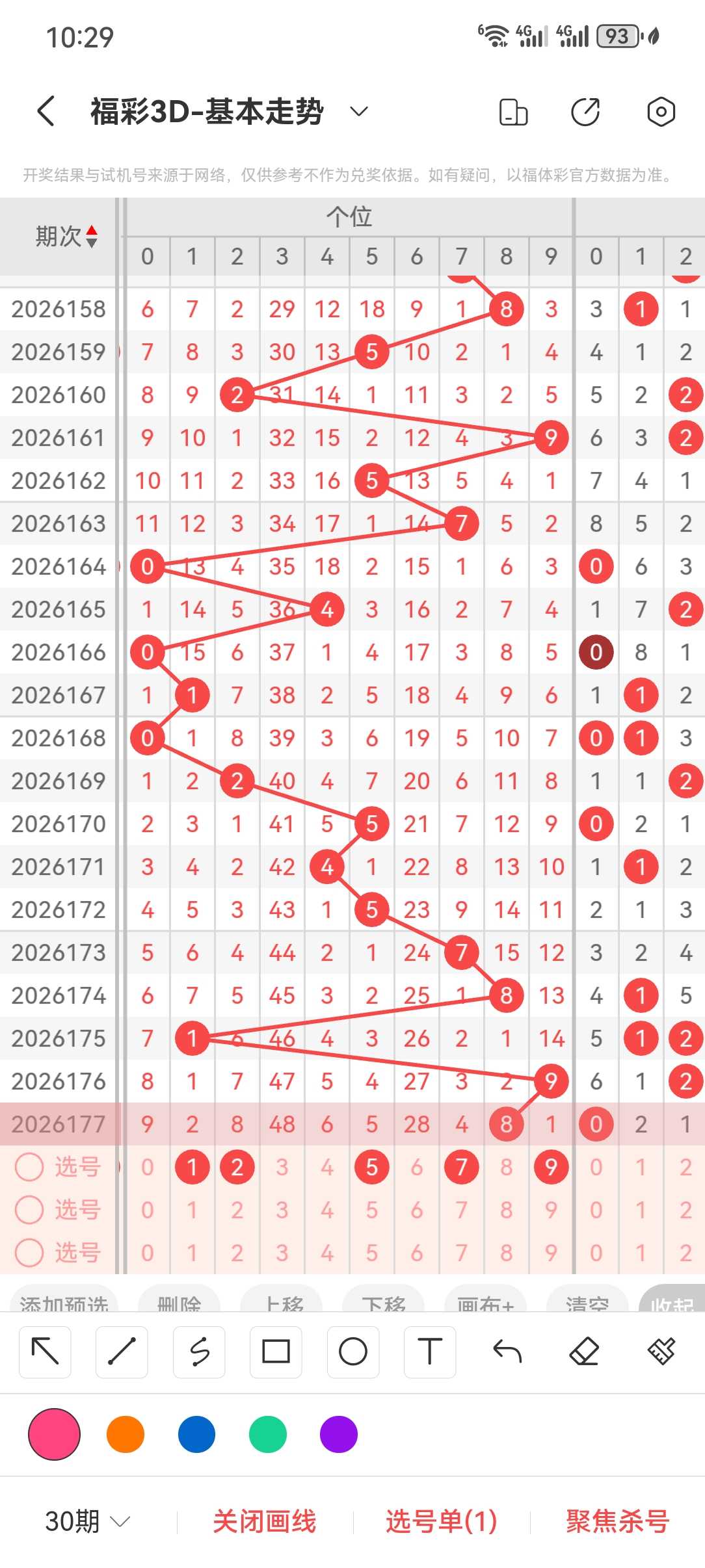The height and width of the screenshot is (1568, 705).
Task: Open the 30期 period count dropdown
Action: (88, 1521)
